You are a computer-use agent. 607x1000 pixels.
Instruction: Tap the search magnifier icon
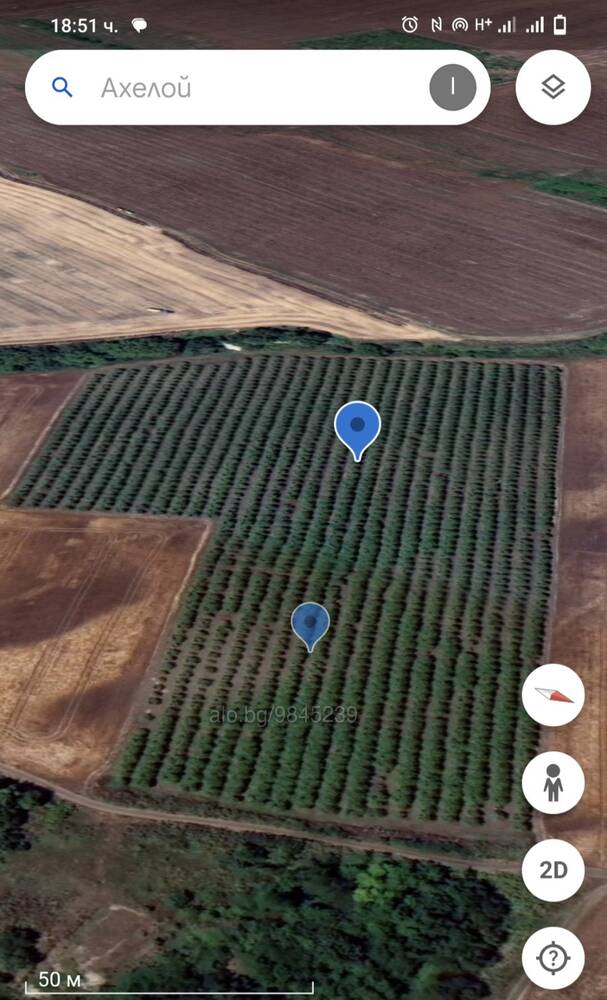[62, 87]
